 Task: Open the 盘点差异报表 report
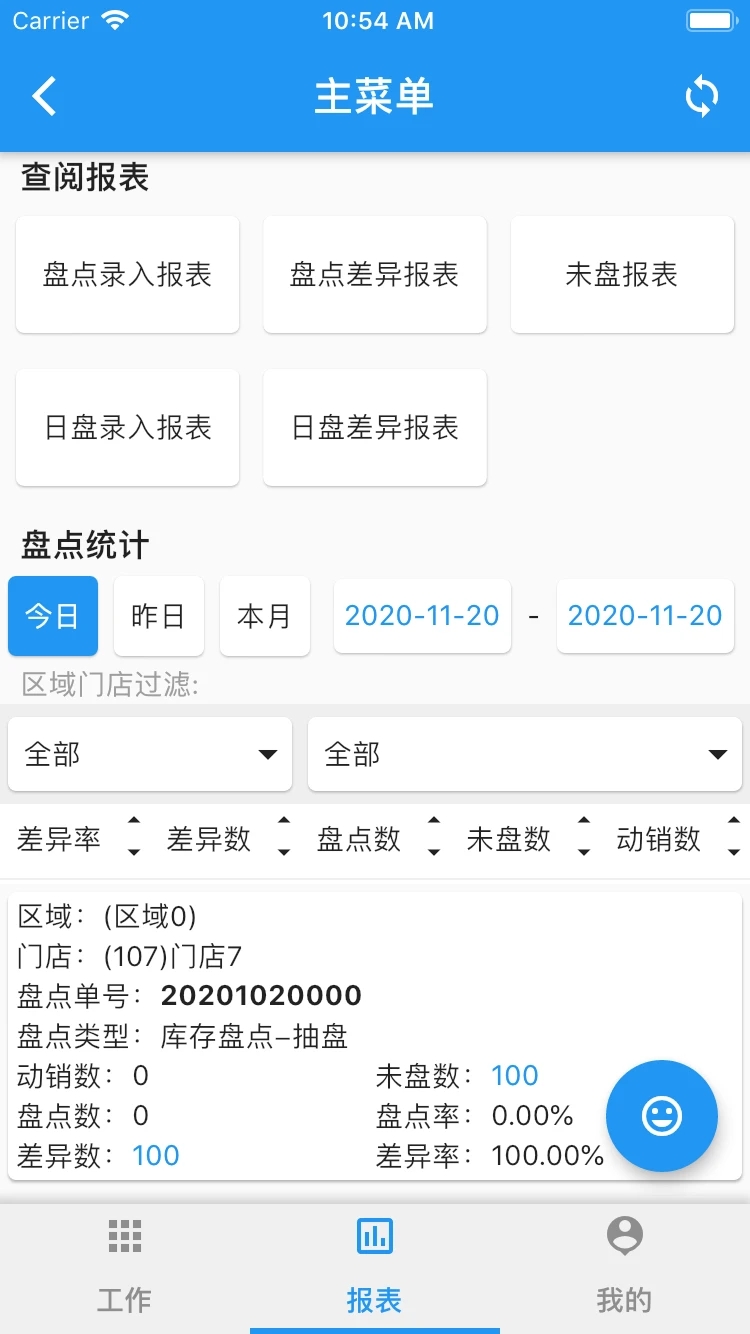tap(374, 274)
